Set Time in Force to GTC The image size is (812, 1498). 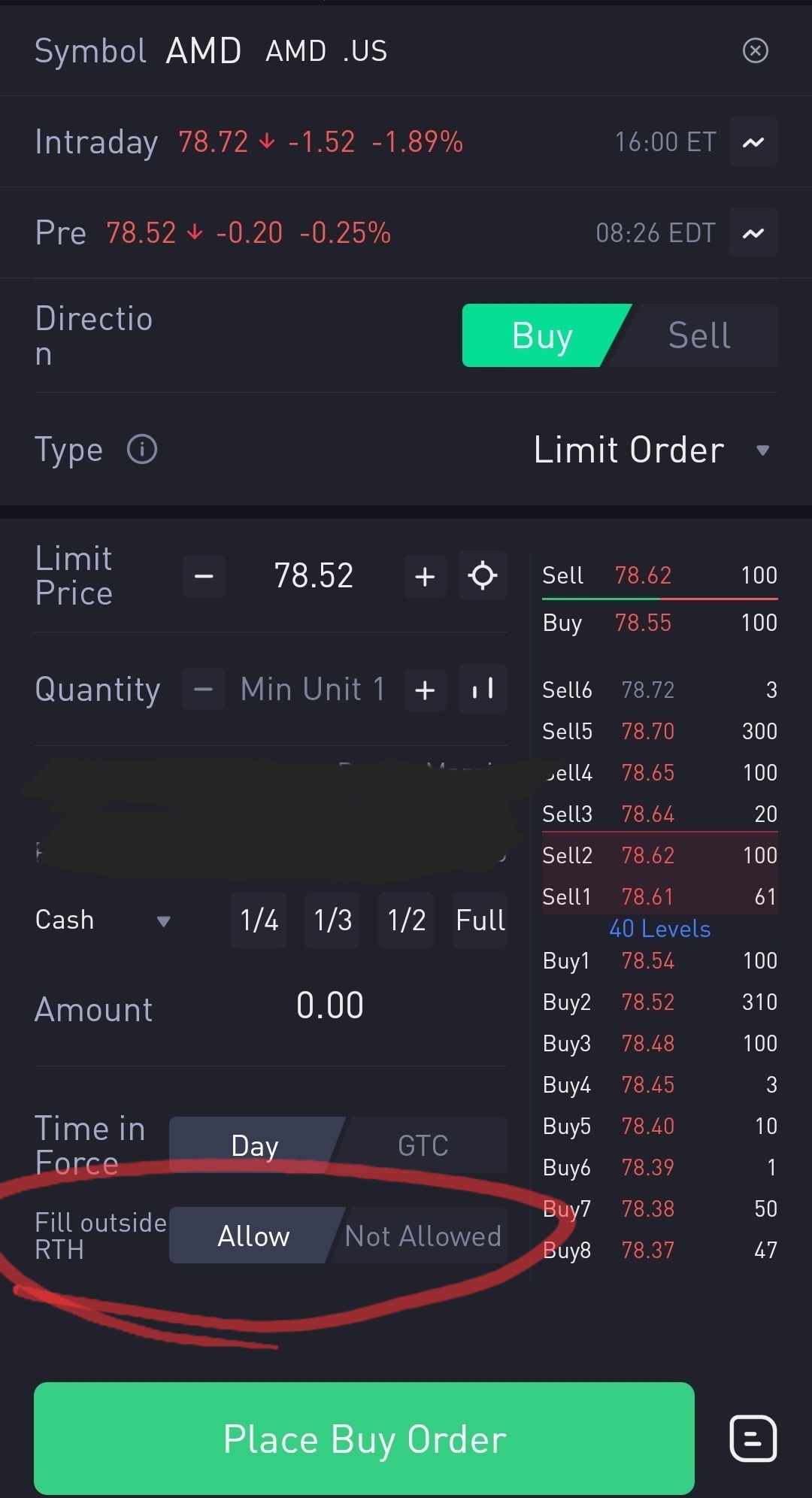point(423,1145)
